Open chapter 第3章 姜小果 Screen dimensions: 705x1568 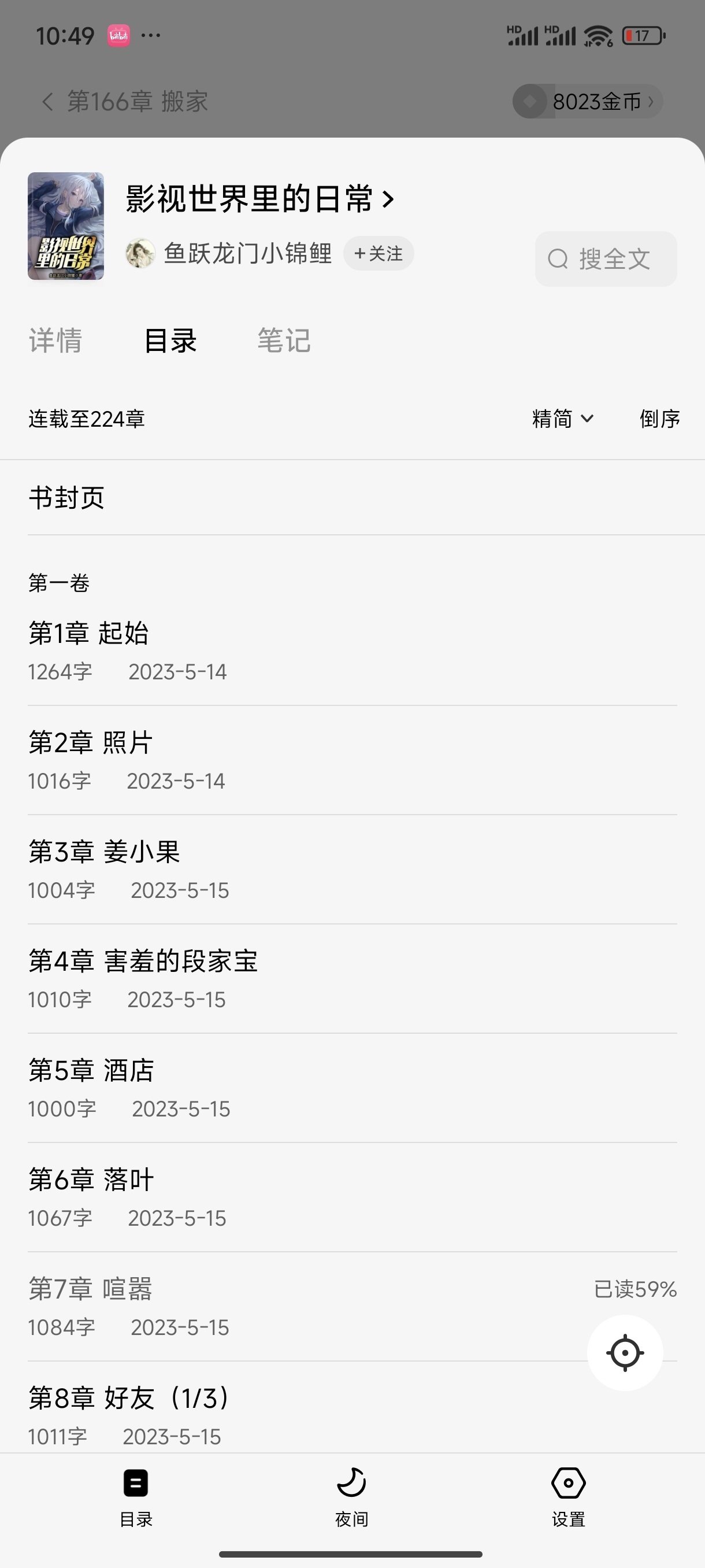104,852
